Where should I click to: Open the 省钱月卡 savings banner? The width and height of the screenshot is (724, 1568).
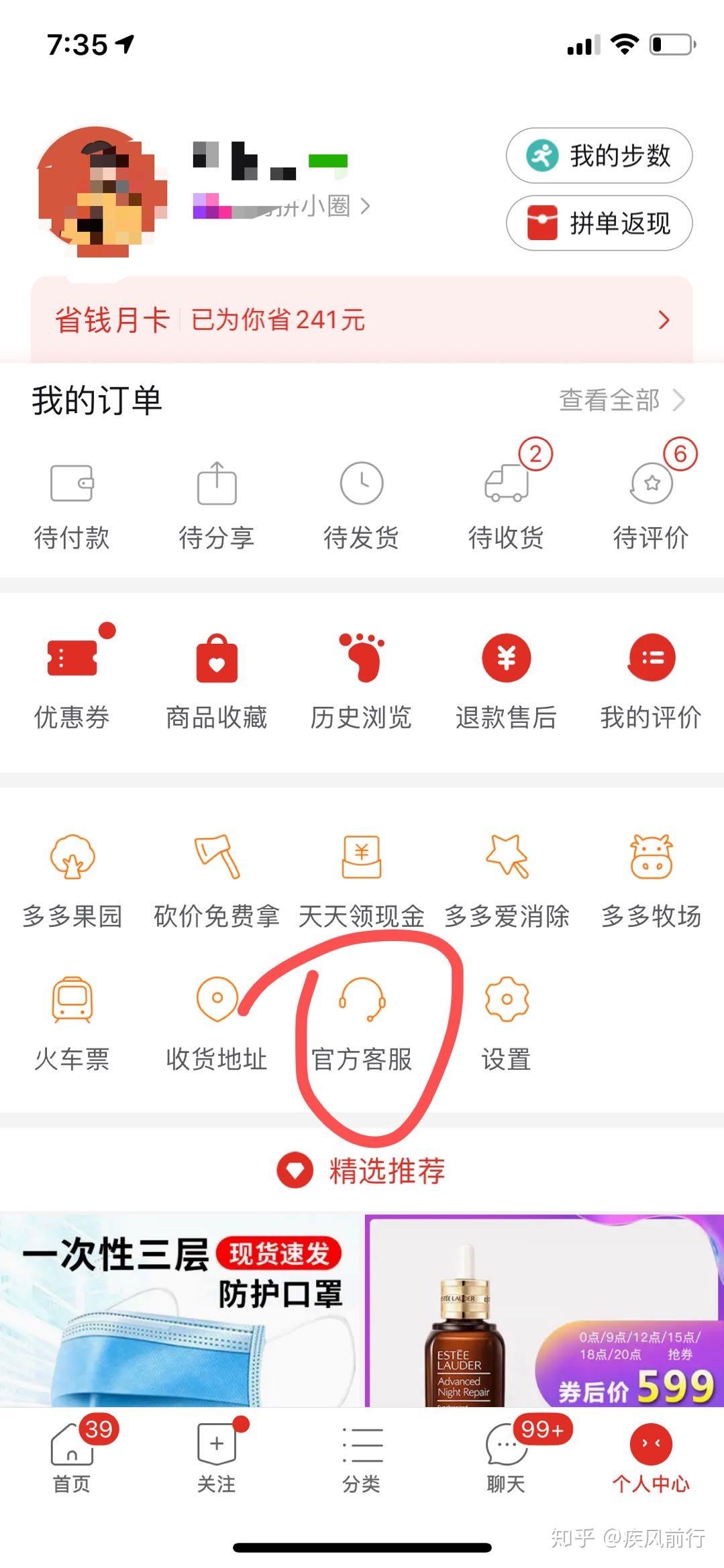[x=362, y=320]
